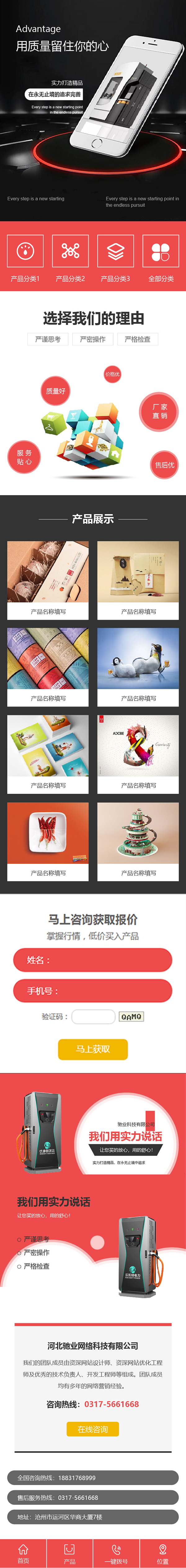Refresh the captcha image
The image size is (186, 1568).
pyautogui.click(x=131, y=1016)
